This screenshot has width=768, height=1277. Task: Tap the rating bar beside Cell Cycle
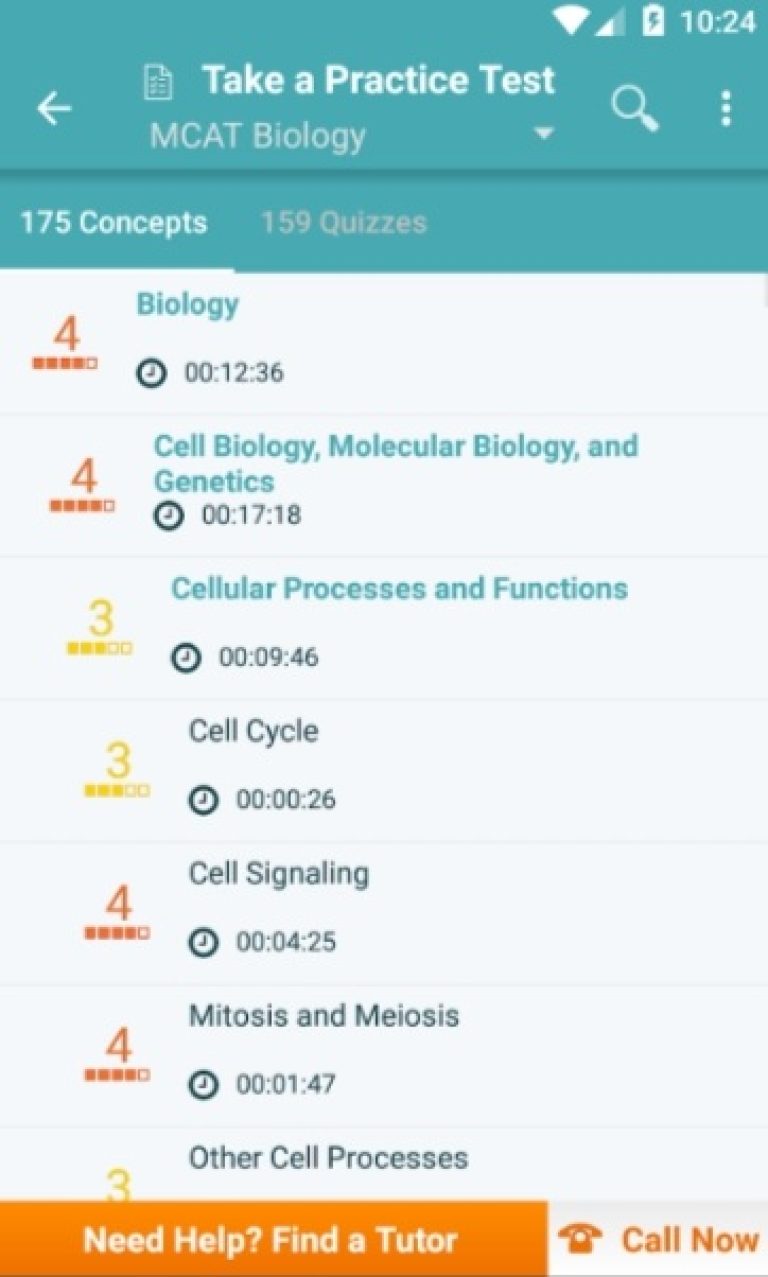(x=117, y=790)
